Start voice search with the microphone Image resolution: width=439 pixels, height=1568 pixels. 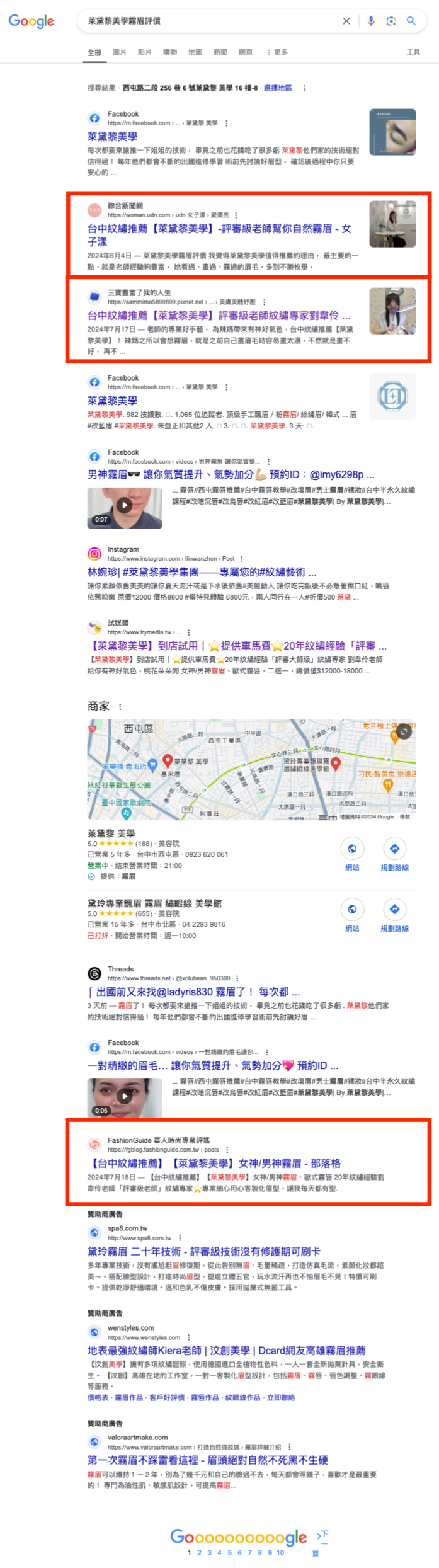tap(371, 21)
